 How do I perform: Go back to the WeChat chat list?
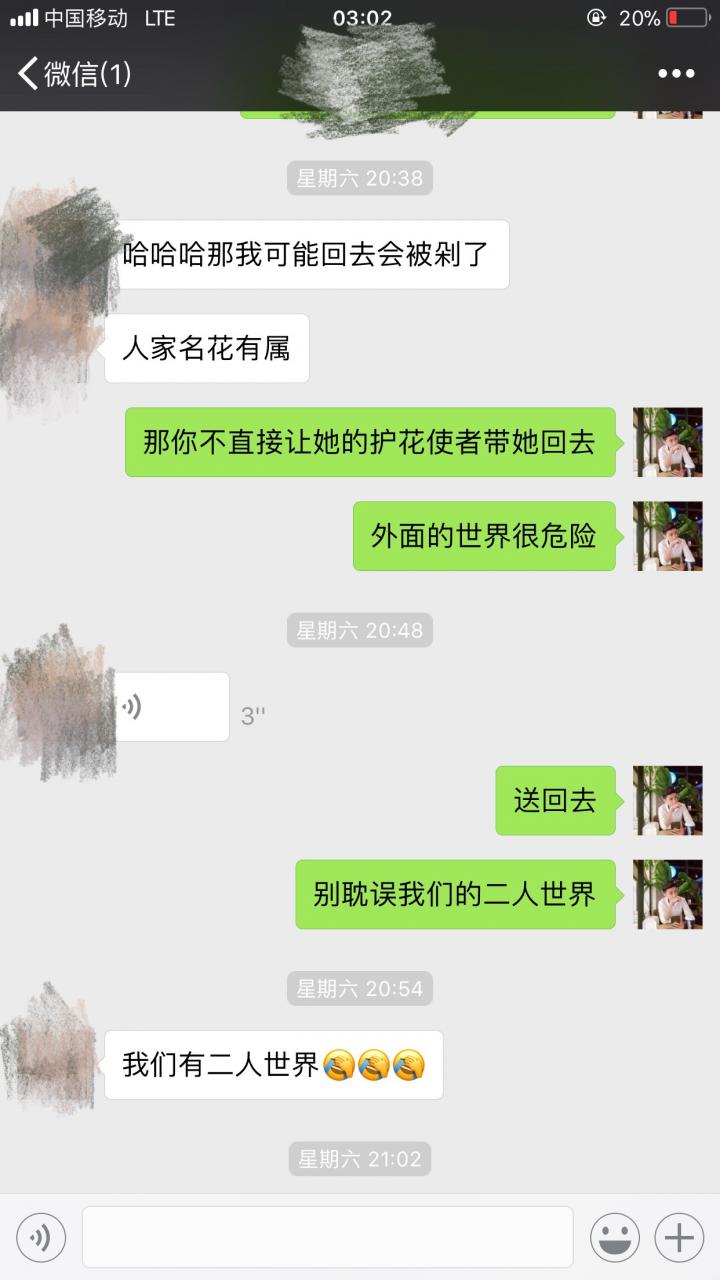(72, 73)
